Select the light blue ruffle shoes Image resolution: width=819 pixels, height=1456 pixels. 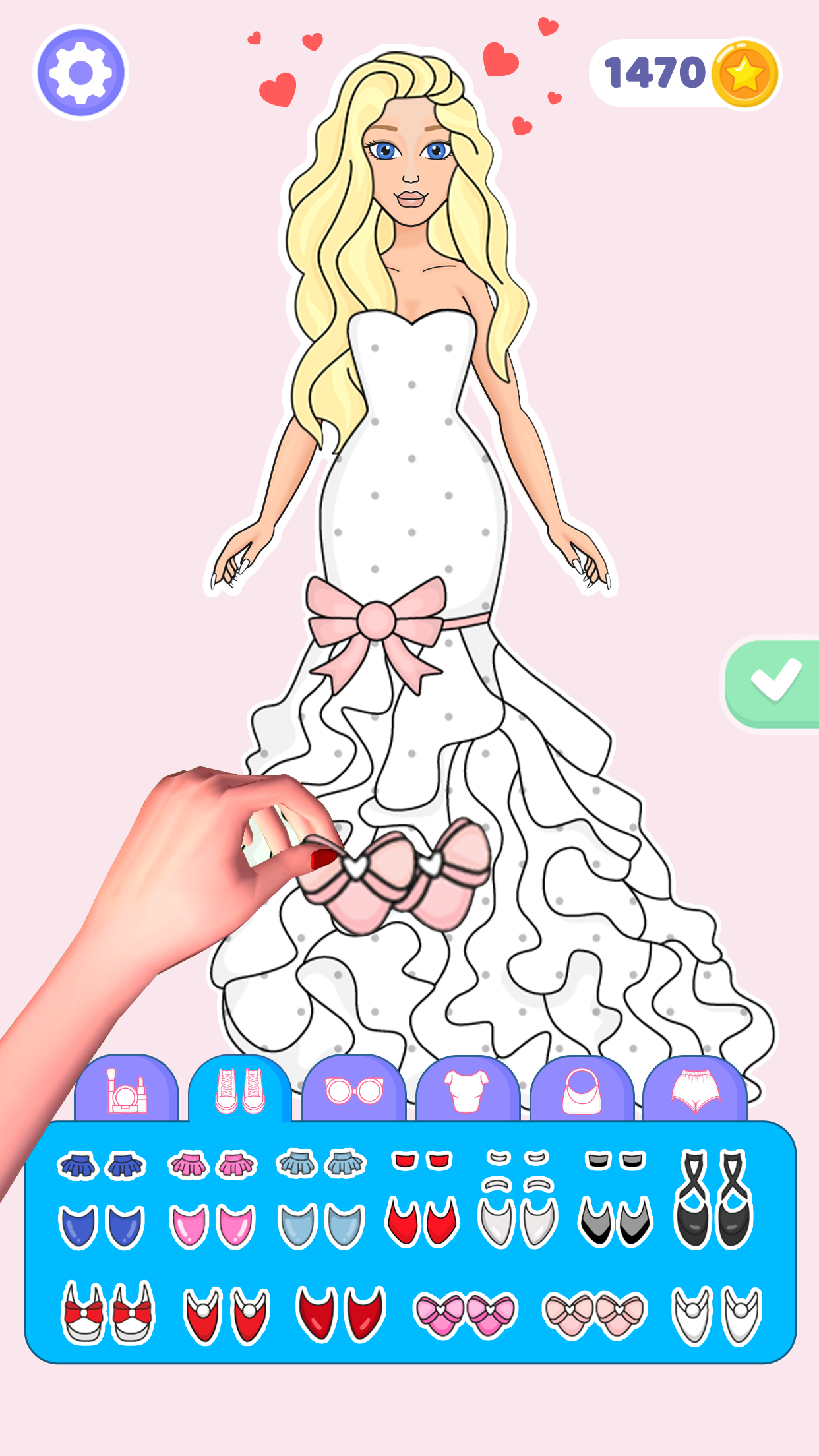pos(322,1200)
